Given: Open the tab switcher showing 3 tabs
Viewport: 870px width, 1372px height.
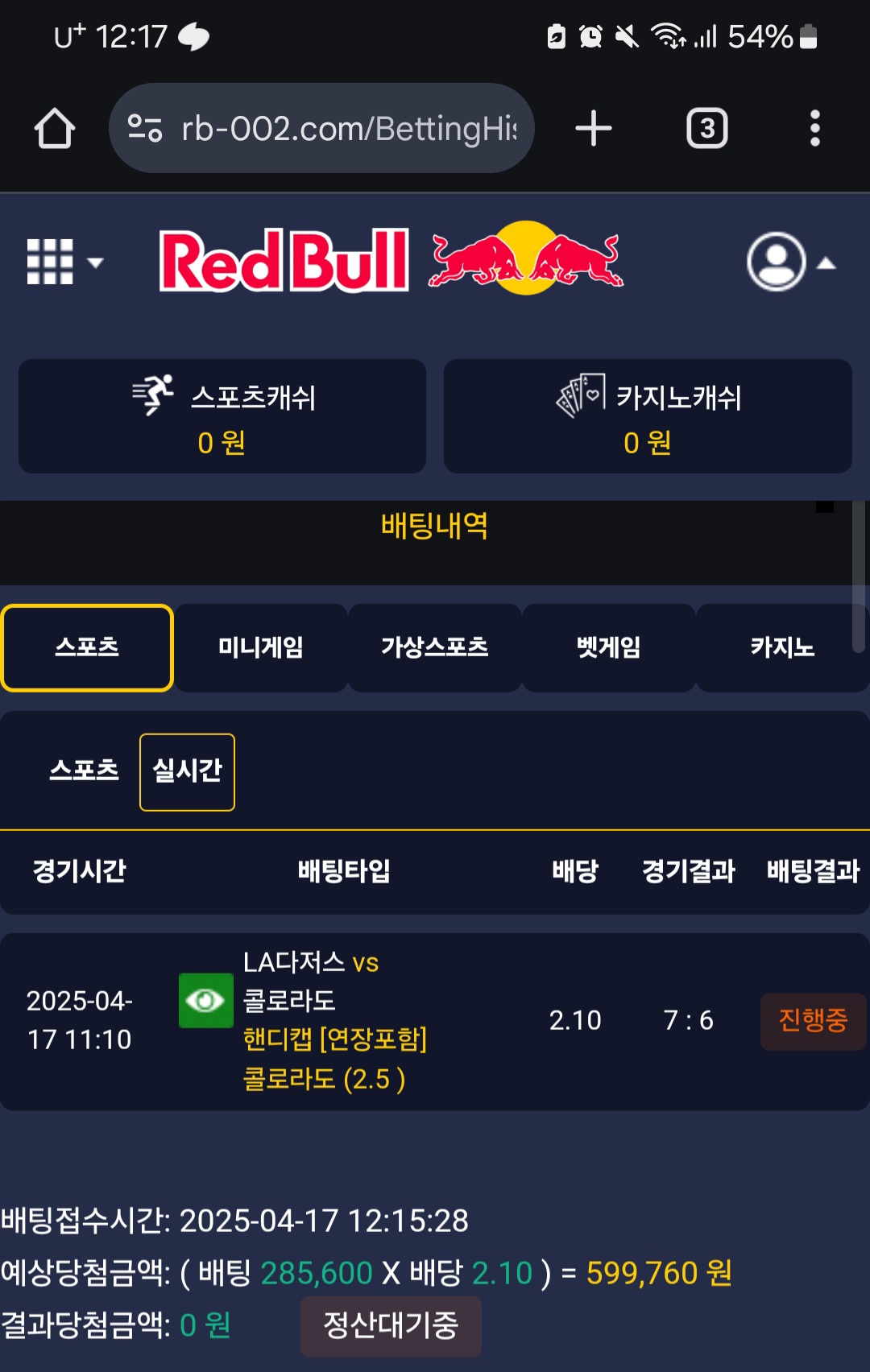Looking at the screenshot, I should [x=706, y=129].
